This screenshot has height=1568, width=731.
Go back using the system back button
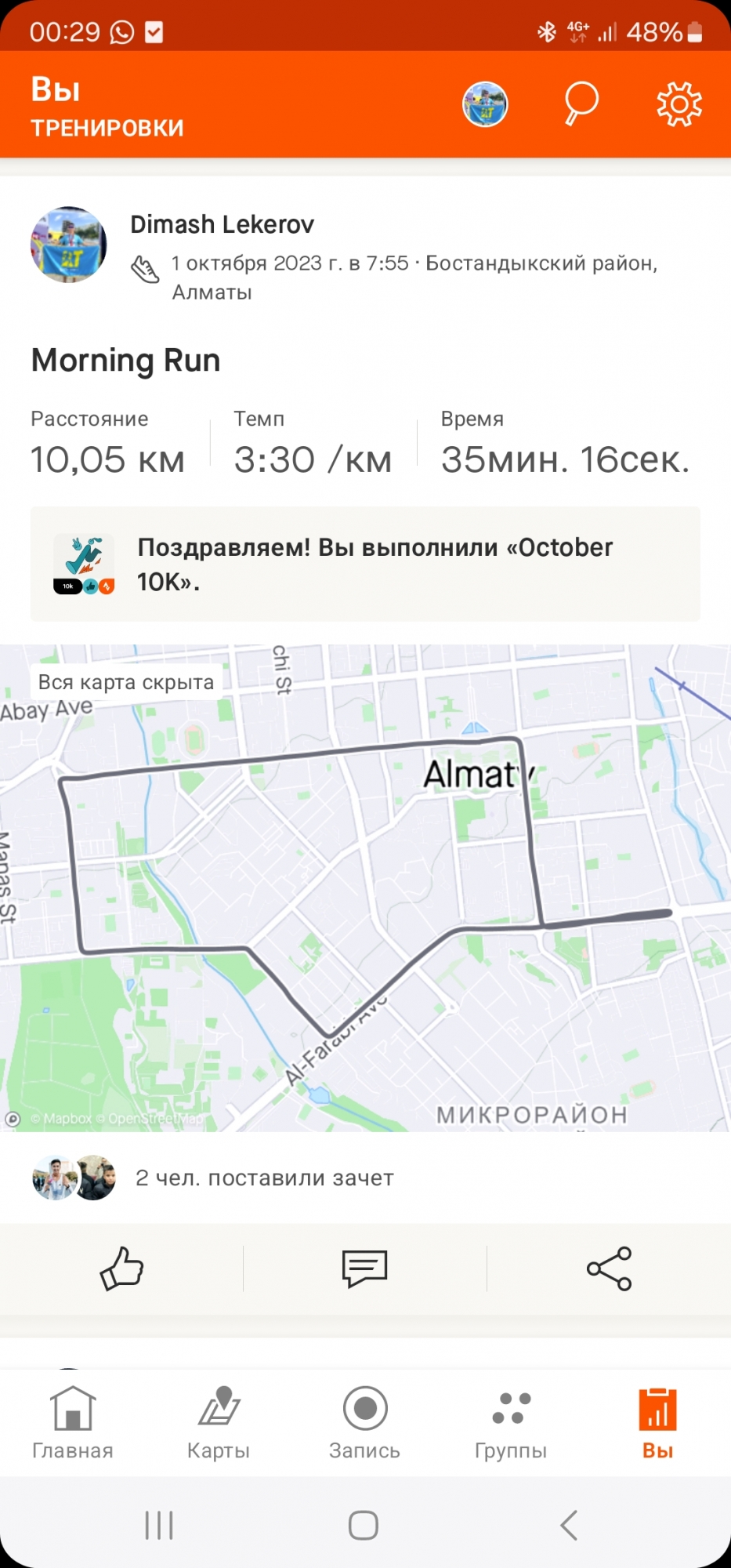pos(570,1525)
